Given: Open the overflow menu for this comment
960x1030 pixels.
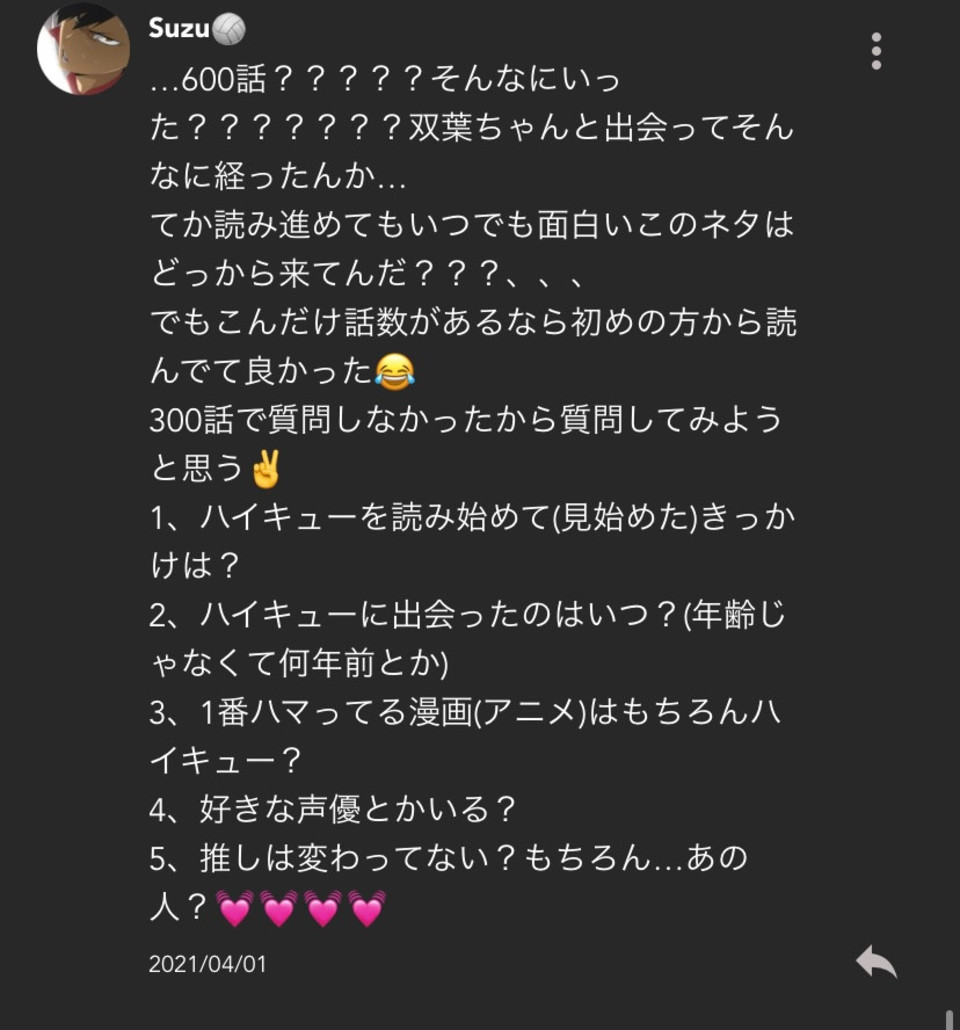Looking at the screenshot, I should tap(877, 50).
